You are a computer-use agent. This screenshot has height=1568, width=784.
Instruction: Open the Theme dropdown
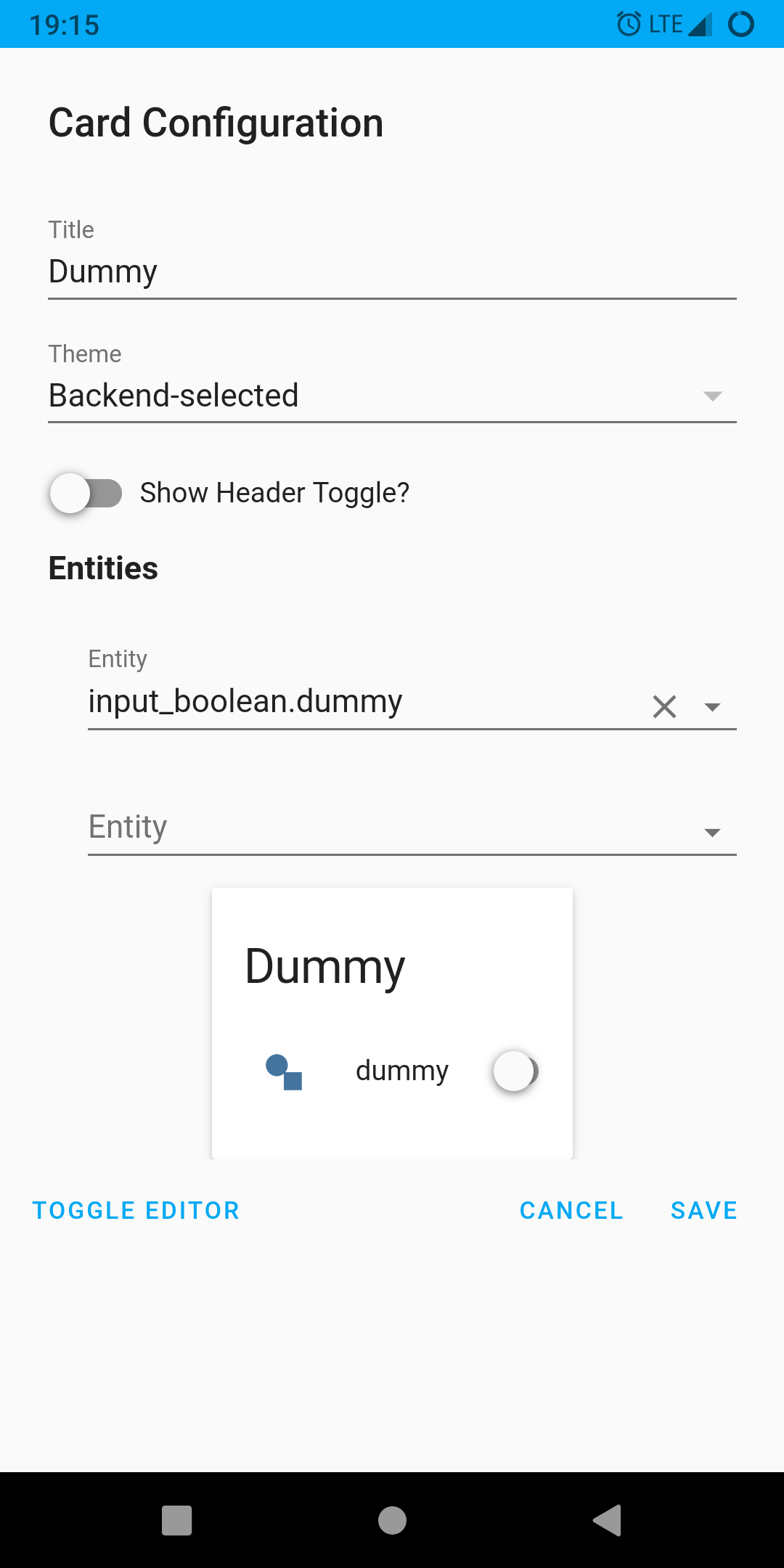tap(392, 396)
